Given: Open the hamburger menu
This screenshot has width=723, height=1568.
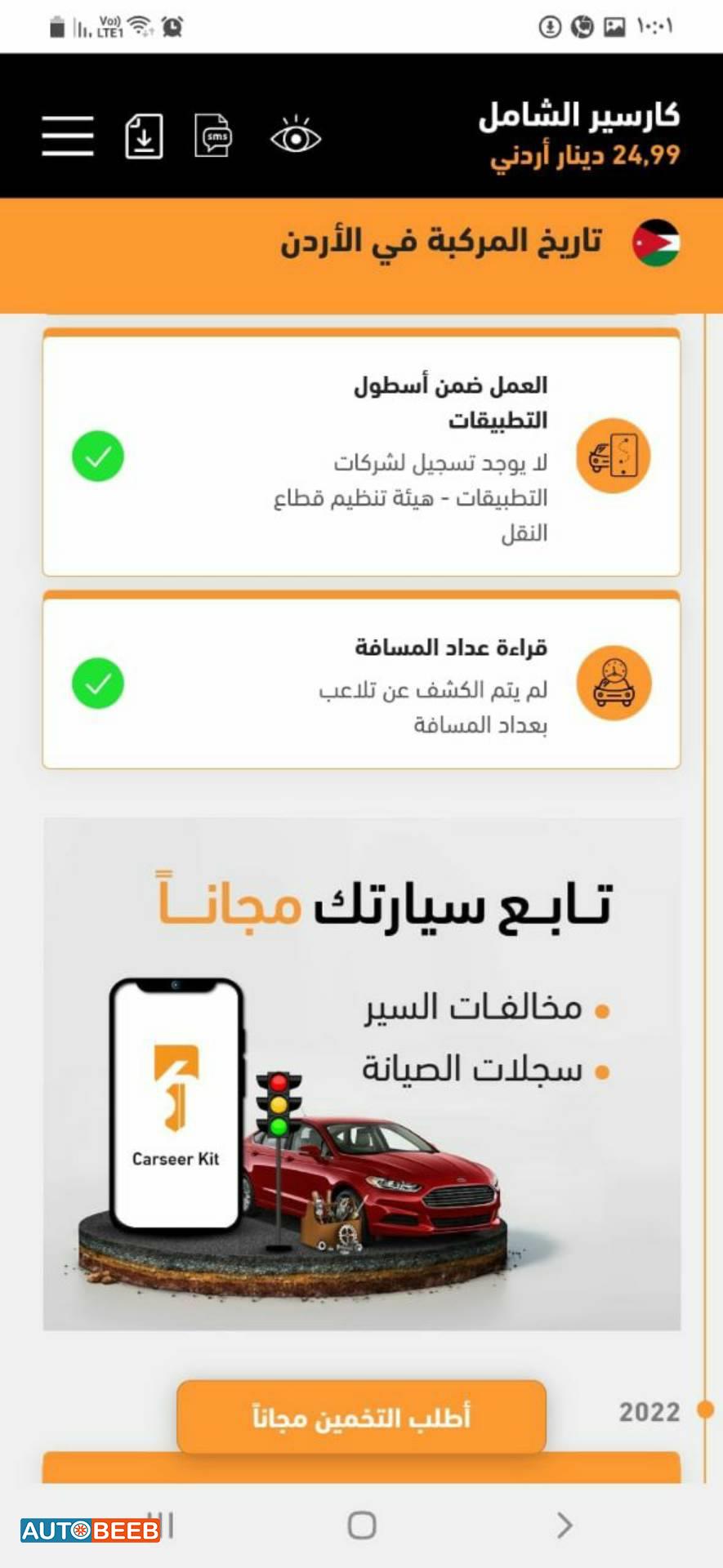Looking at the screenshot, I should 68,136.
